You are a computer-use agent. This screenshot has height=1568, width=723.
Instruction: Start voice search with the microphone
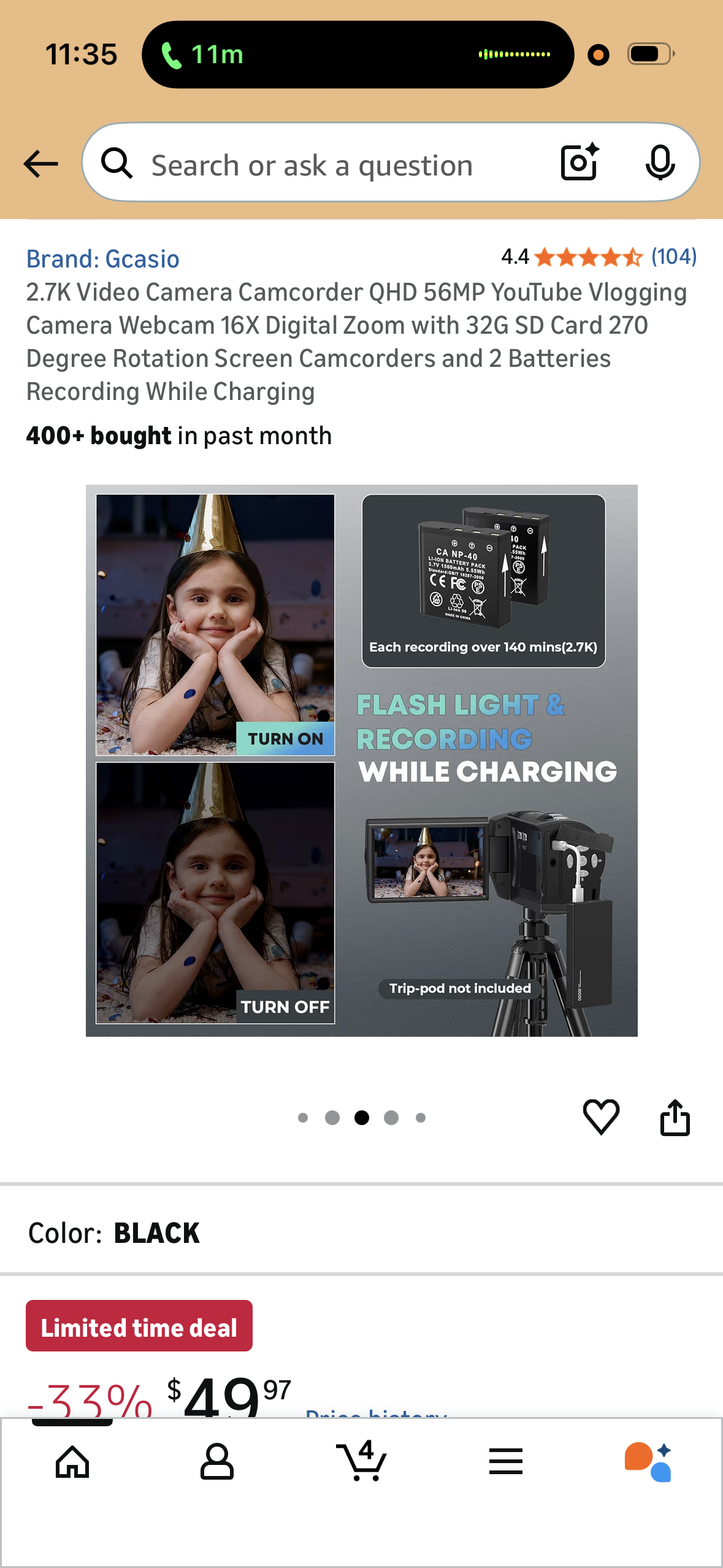660,163
